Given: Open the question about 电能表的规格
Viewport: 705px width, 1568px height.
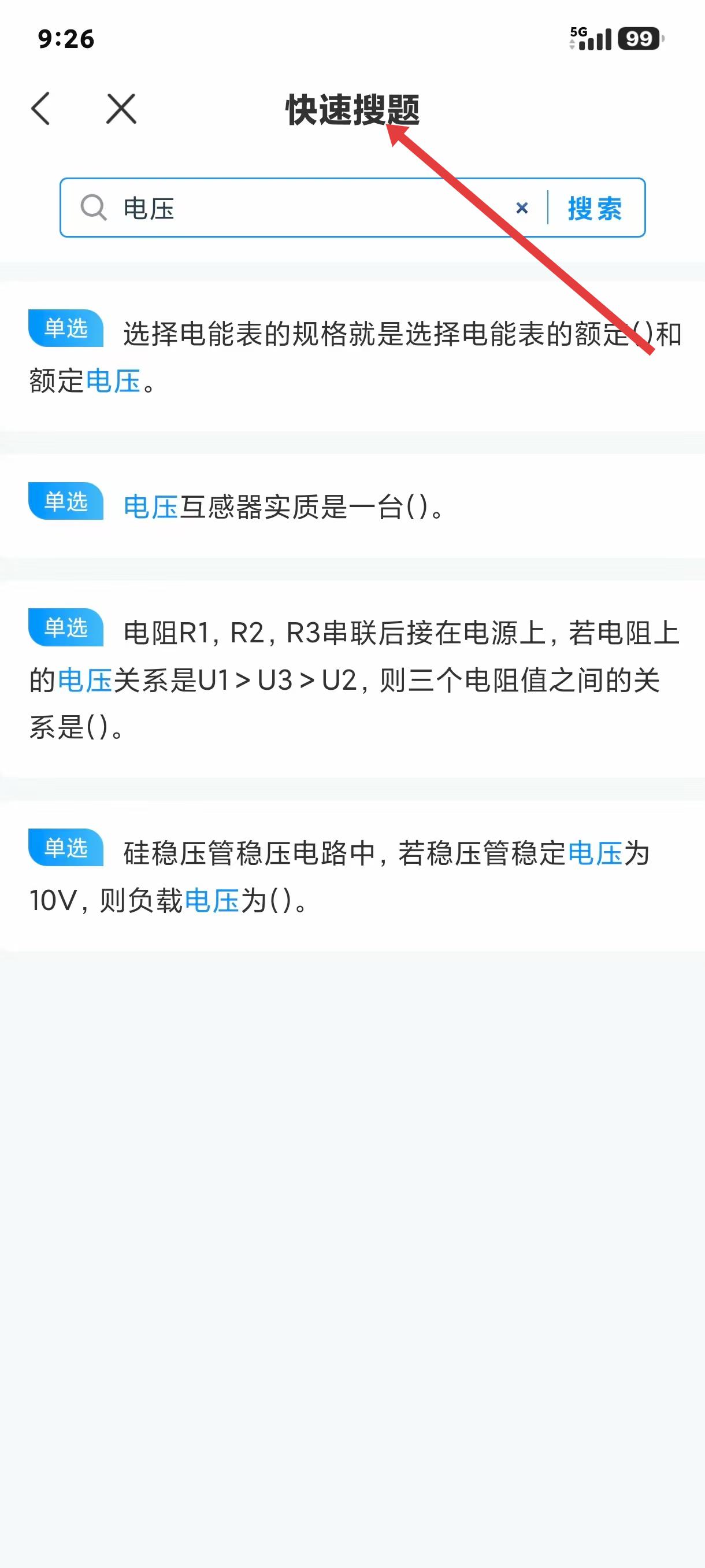Looking at the screenshot, I should (353, 356).
